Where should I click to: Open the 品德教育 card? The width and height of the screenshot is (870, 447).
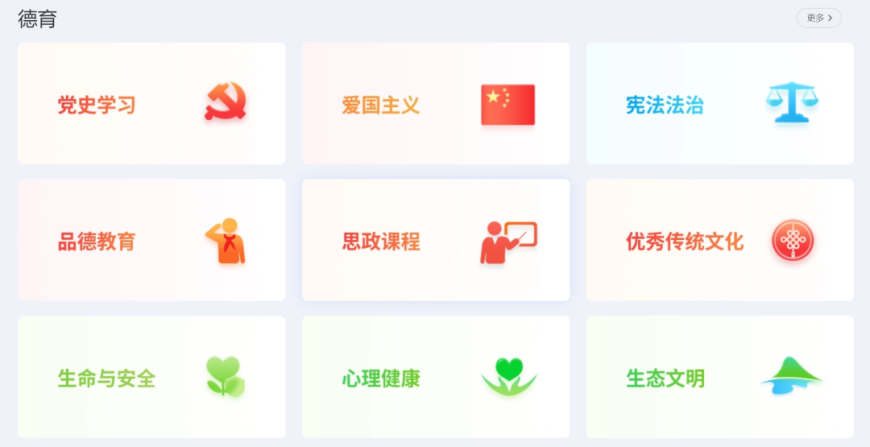(151, 241)
